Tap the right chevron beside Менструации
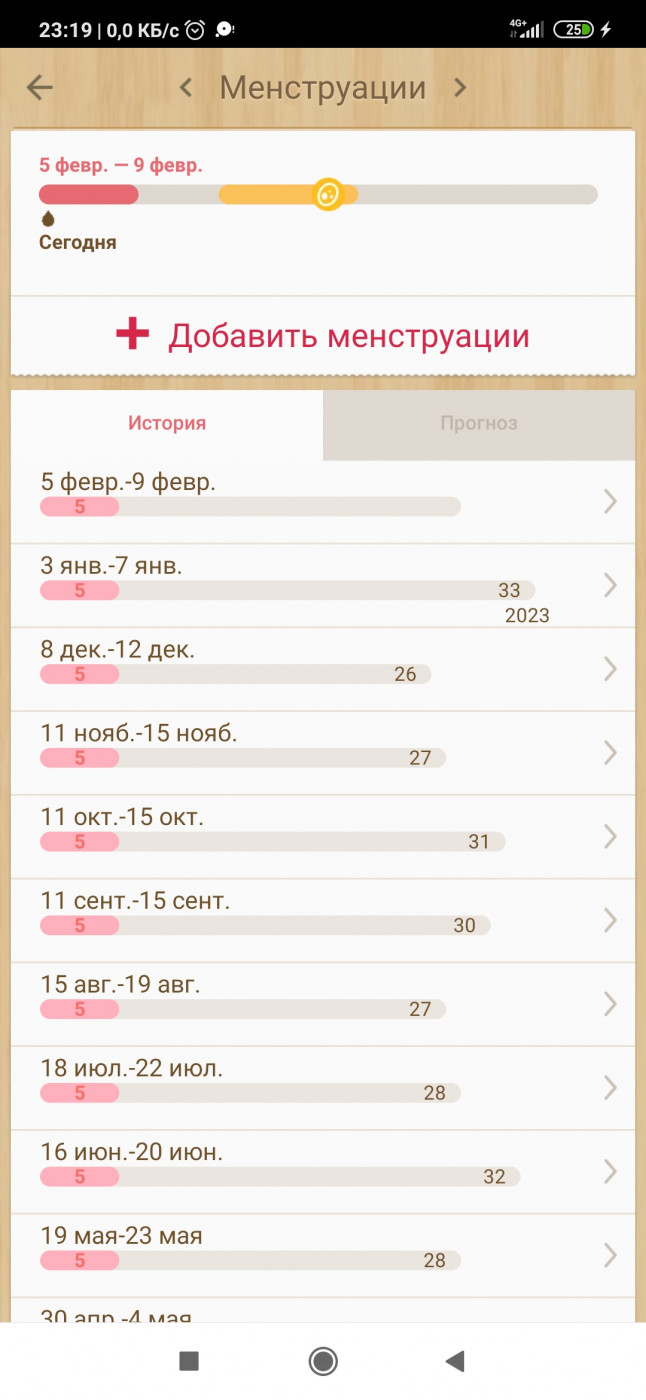 click(460, 88)
